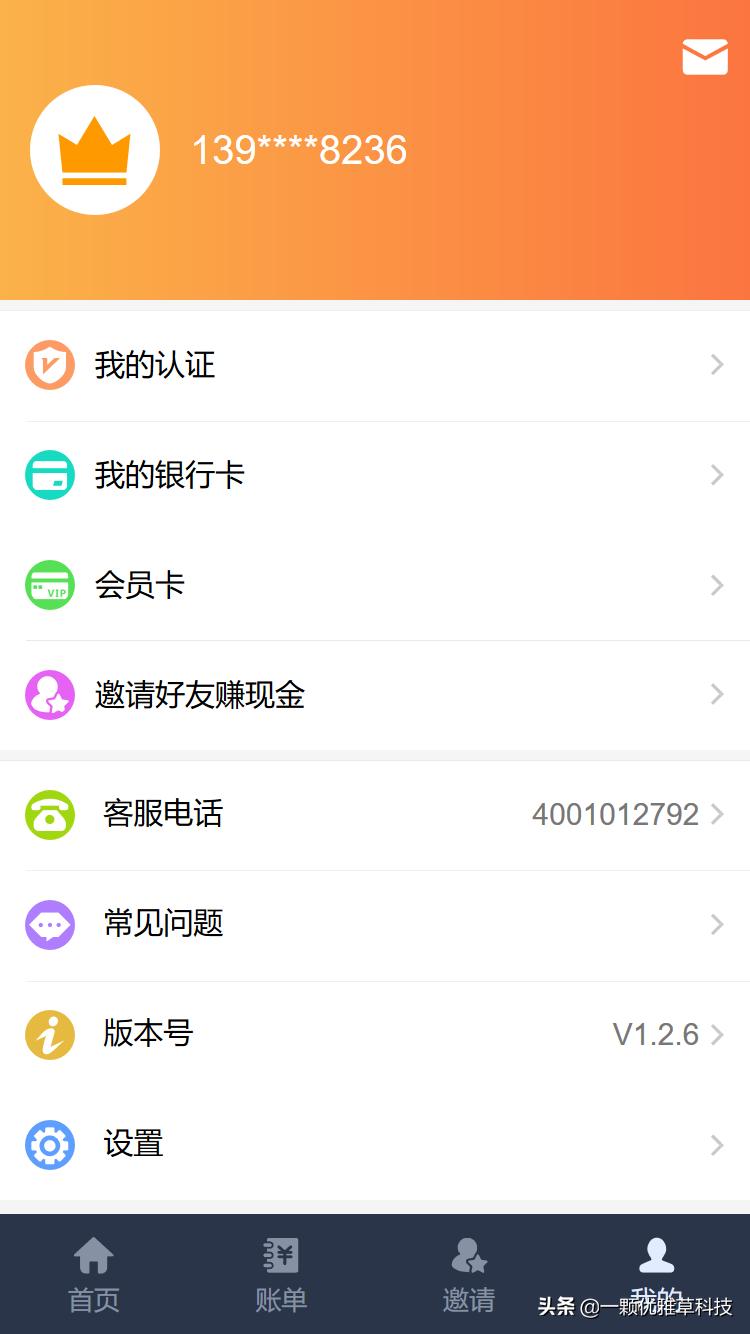
Task: Tap the crown avatar icon
Action: click(x=95, y=148)
